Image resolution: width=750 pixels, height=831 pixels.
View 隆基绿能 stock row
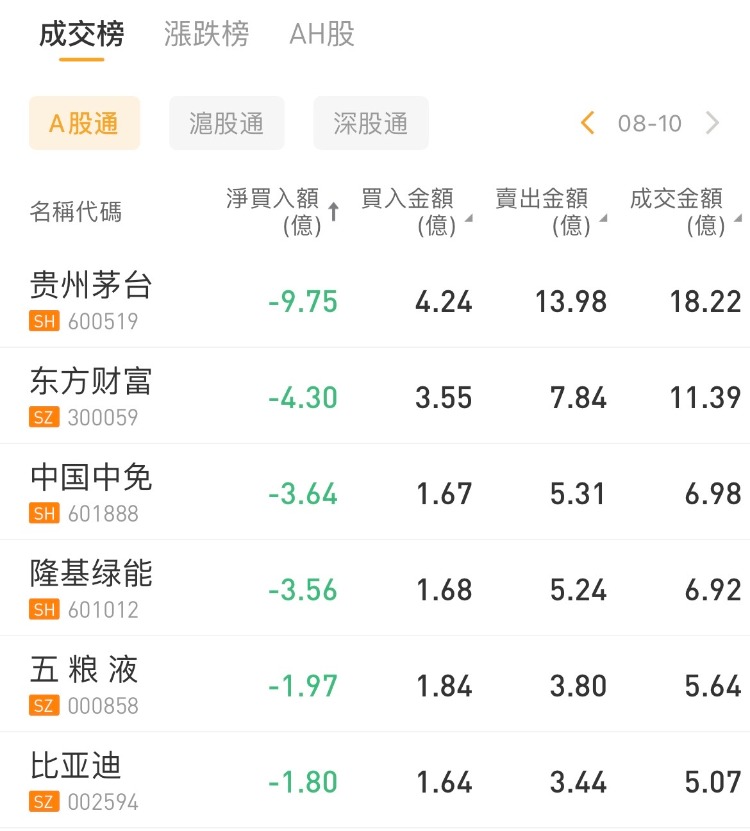[x=92, y=588]
